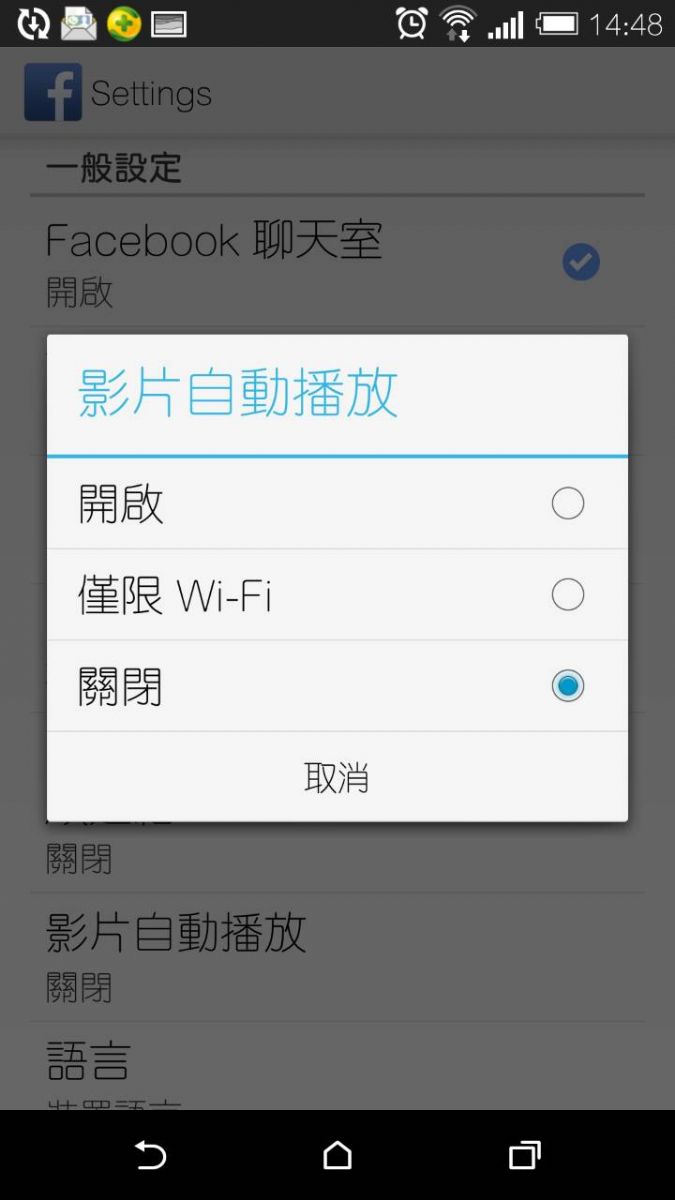Choose 僅限 Wi-Fi for video autoplay
Viewport: 675px width, 1200px height.
(337, 595)
